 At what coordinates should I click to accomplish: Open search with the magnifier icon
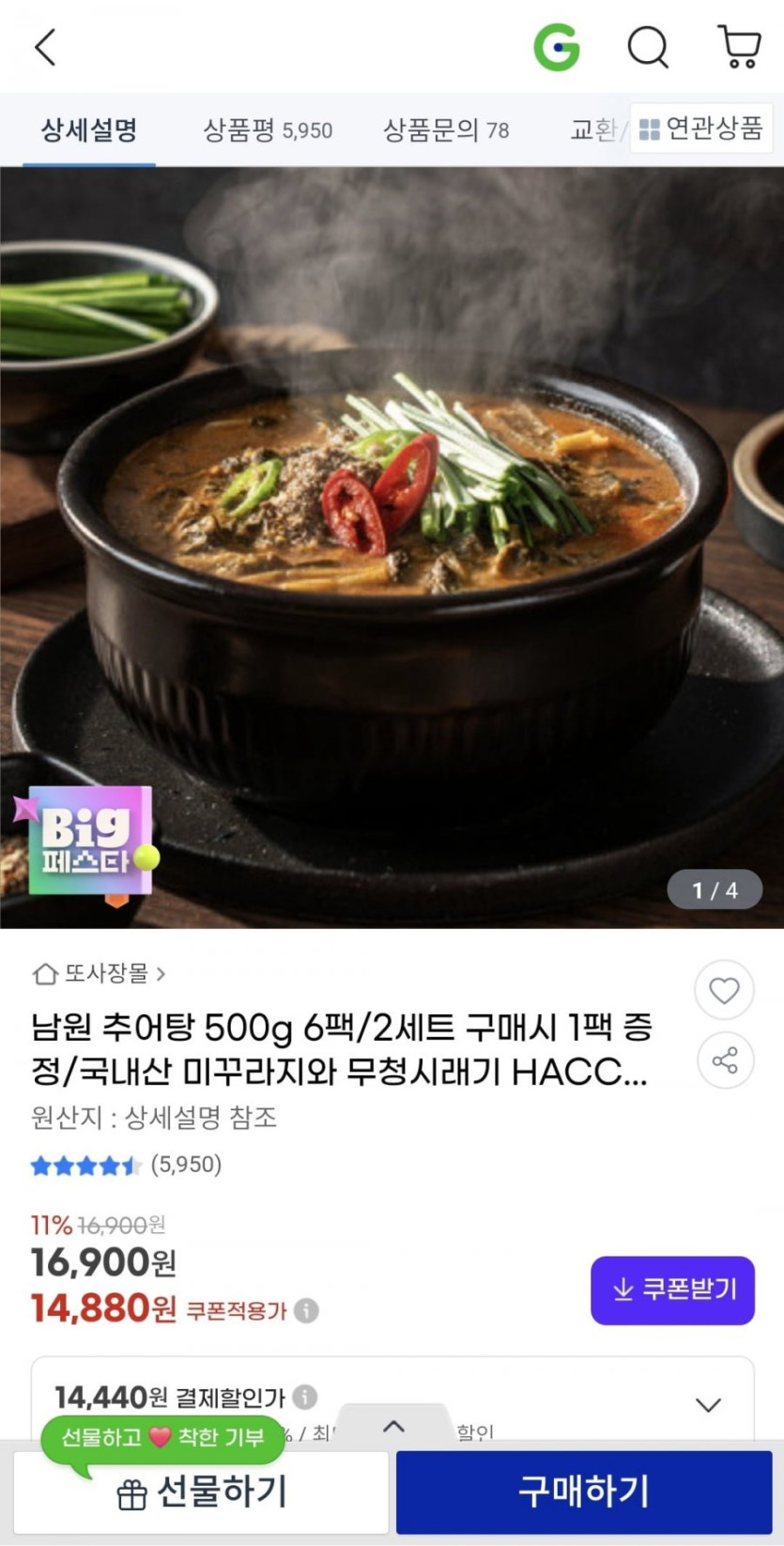(x=648, y=47)
